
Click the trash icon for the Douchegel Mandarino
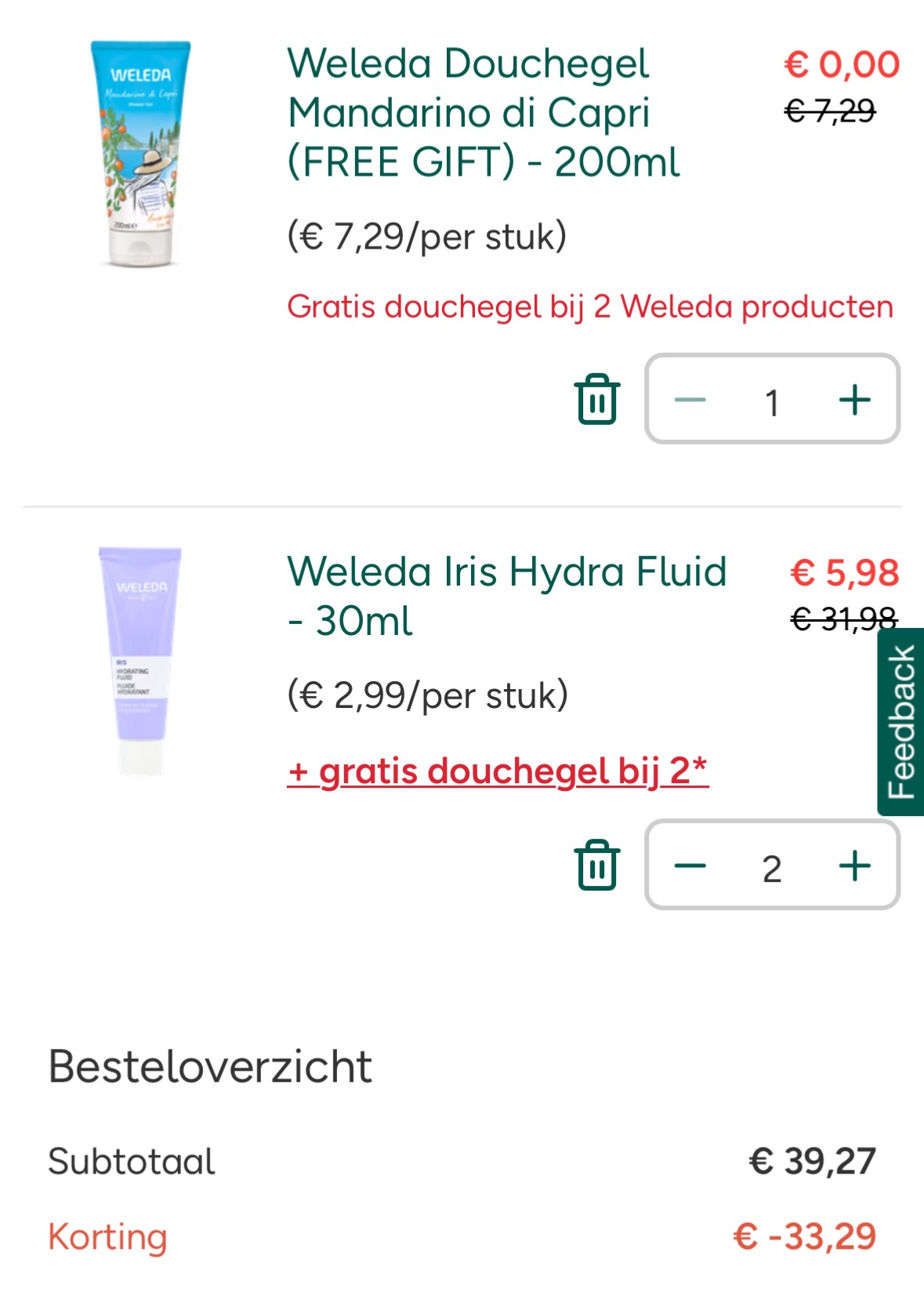coord(596,401)
